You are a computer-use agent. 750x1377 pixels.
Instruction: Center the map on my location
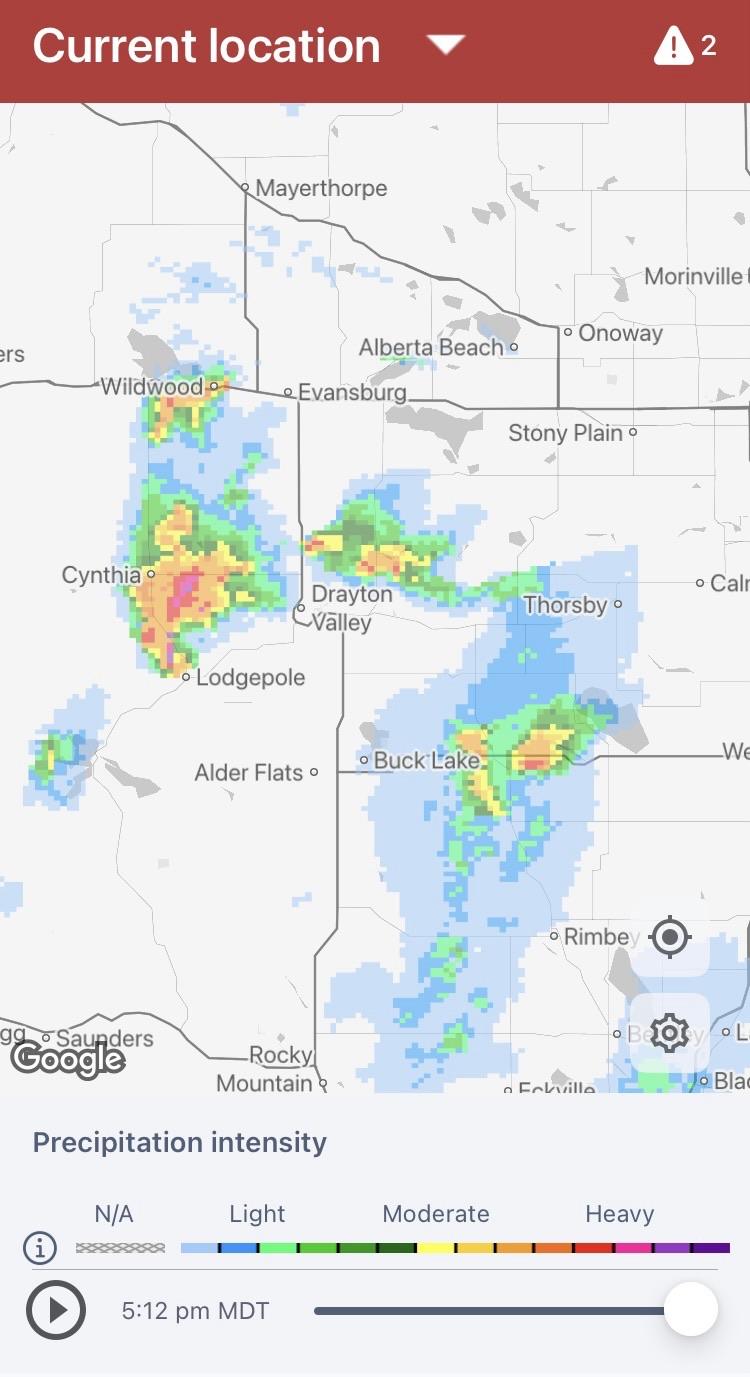point(670,937)
